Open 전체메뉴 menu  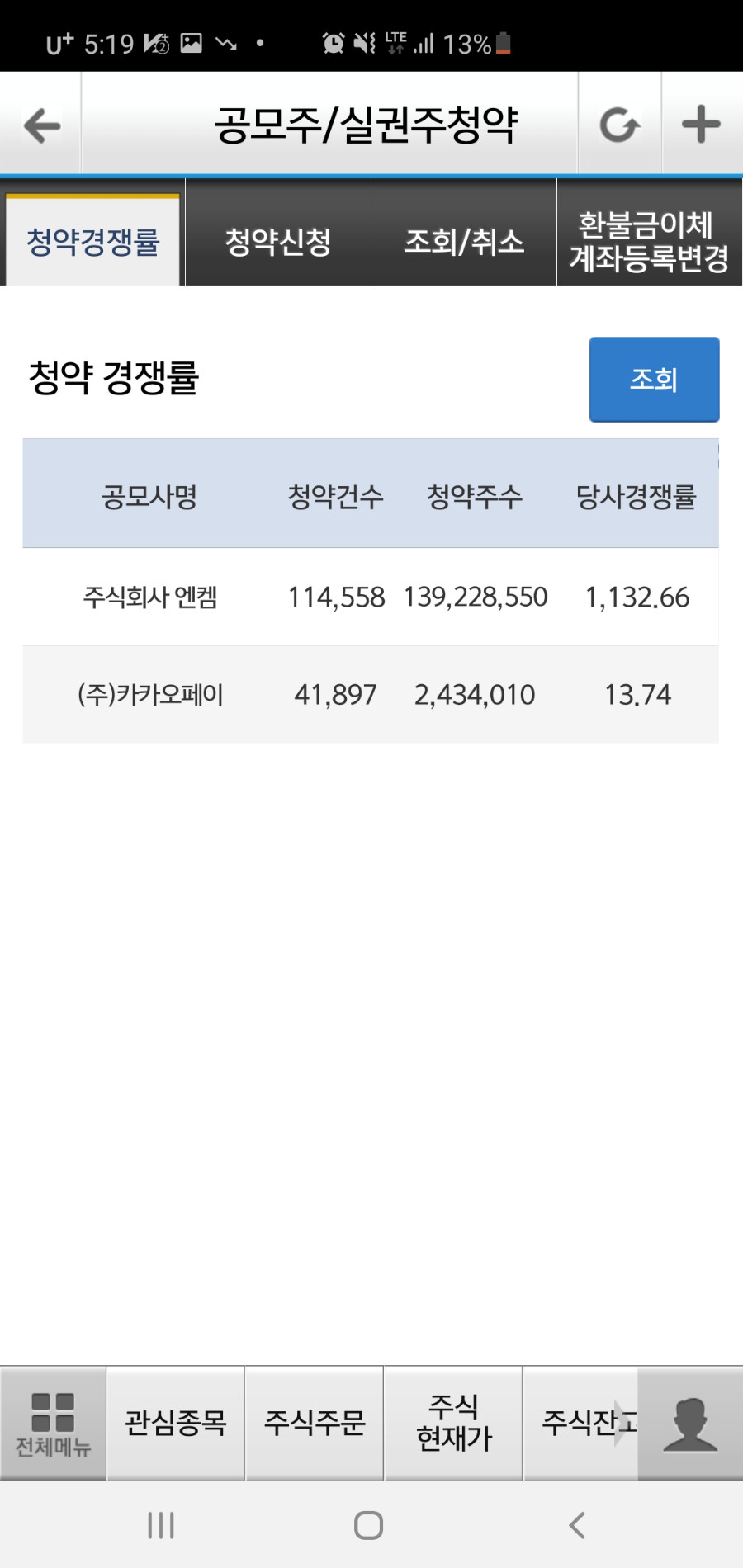(53, 1424)
